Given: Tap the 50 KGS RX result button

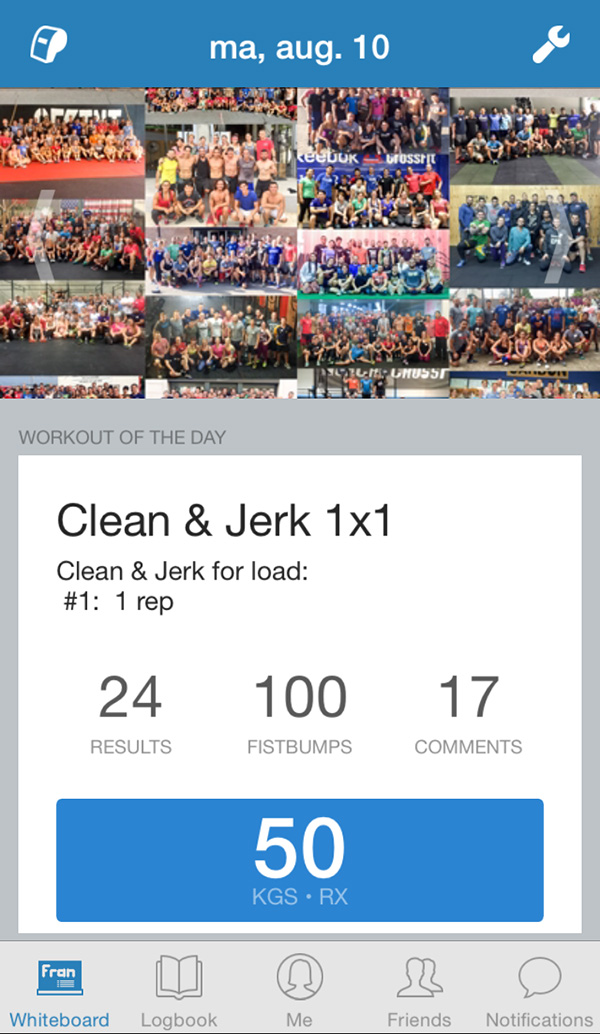Looking at the screenshot, I should tap(300, 860).
